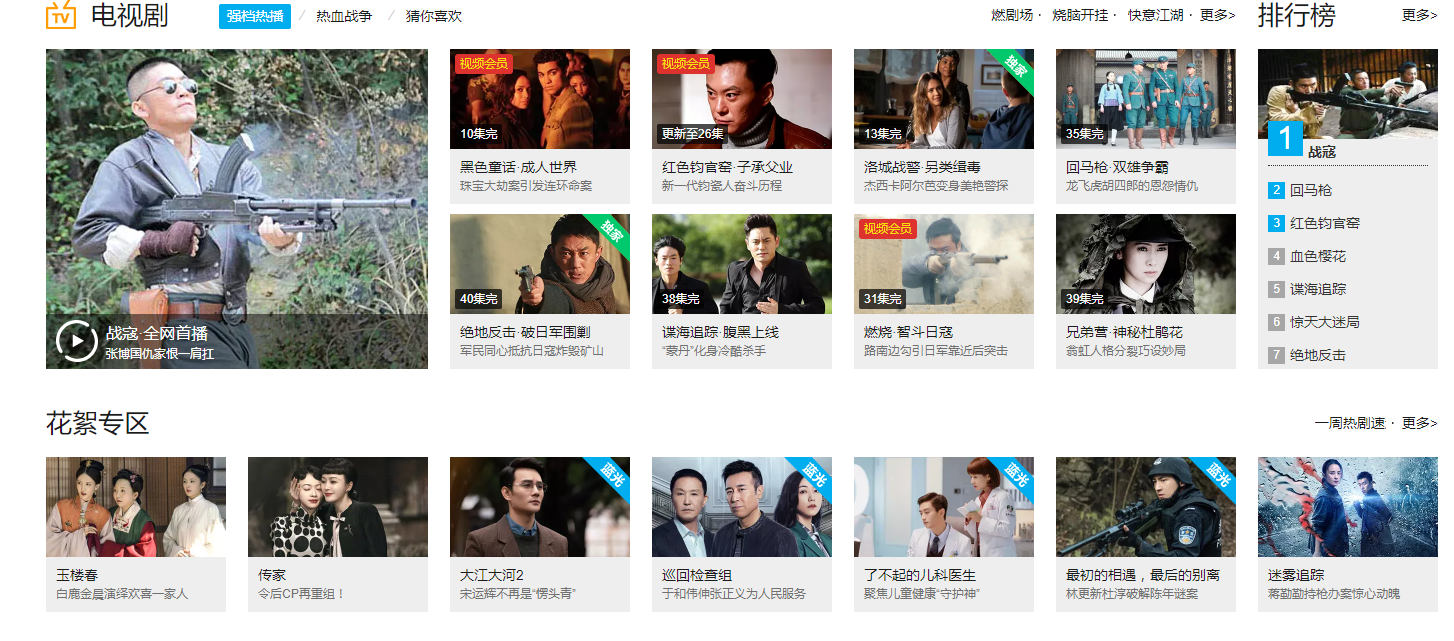
Task: Open 回马枪·双雄争霸 drama card
Action: 1146,100
